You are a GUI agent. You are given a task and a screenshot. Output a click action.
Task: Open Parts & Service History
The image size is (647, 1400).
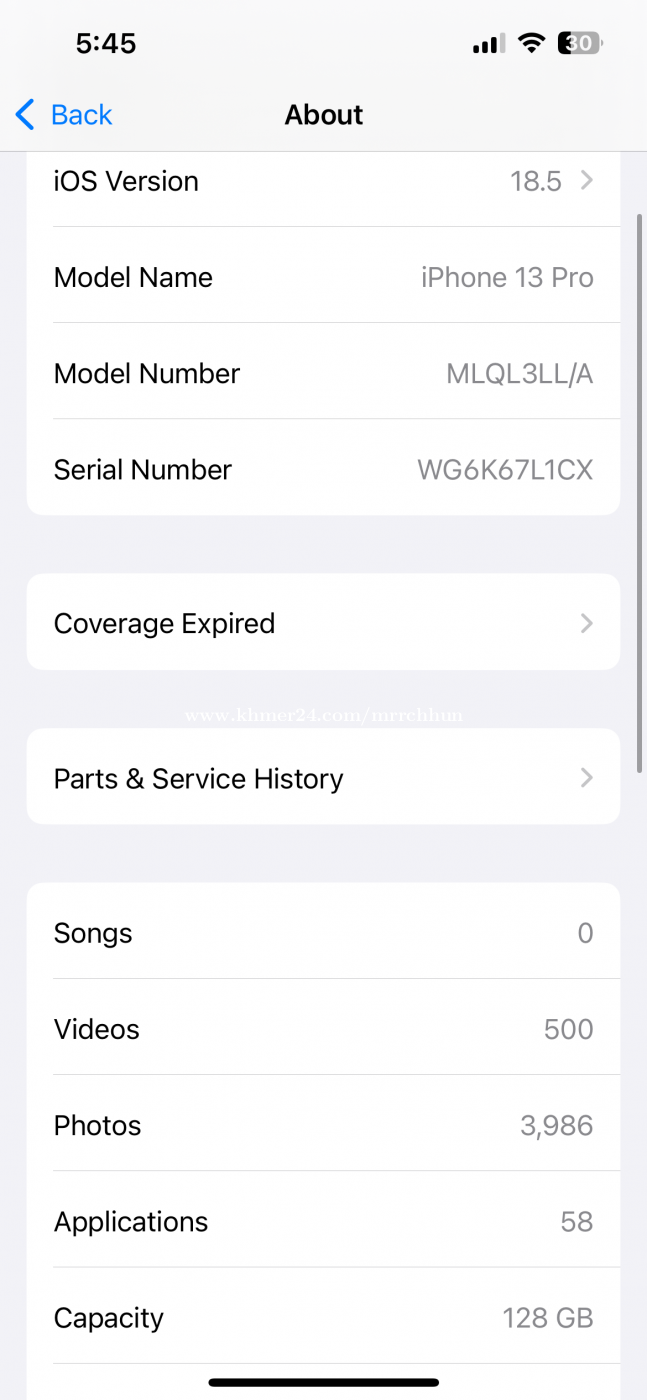[323, 777]
